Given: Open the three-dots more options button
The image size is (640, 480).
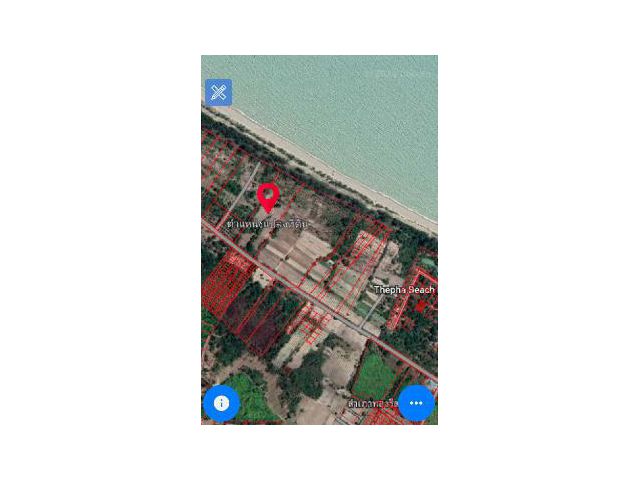Looking at the screenshot, I should pos(416,403).
